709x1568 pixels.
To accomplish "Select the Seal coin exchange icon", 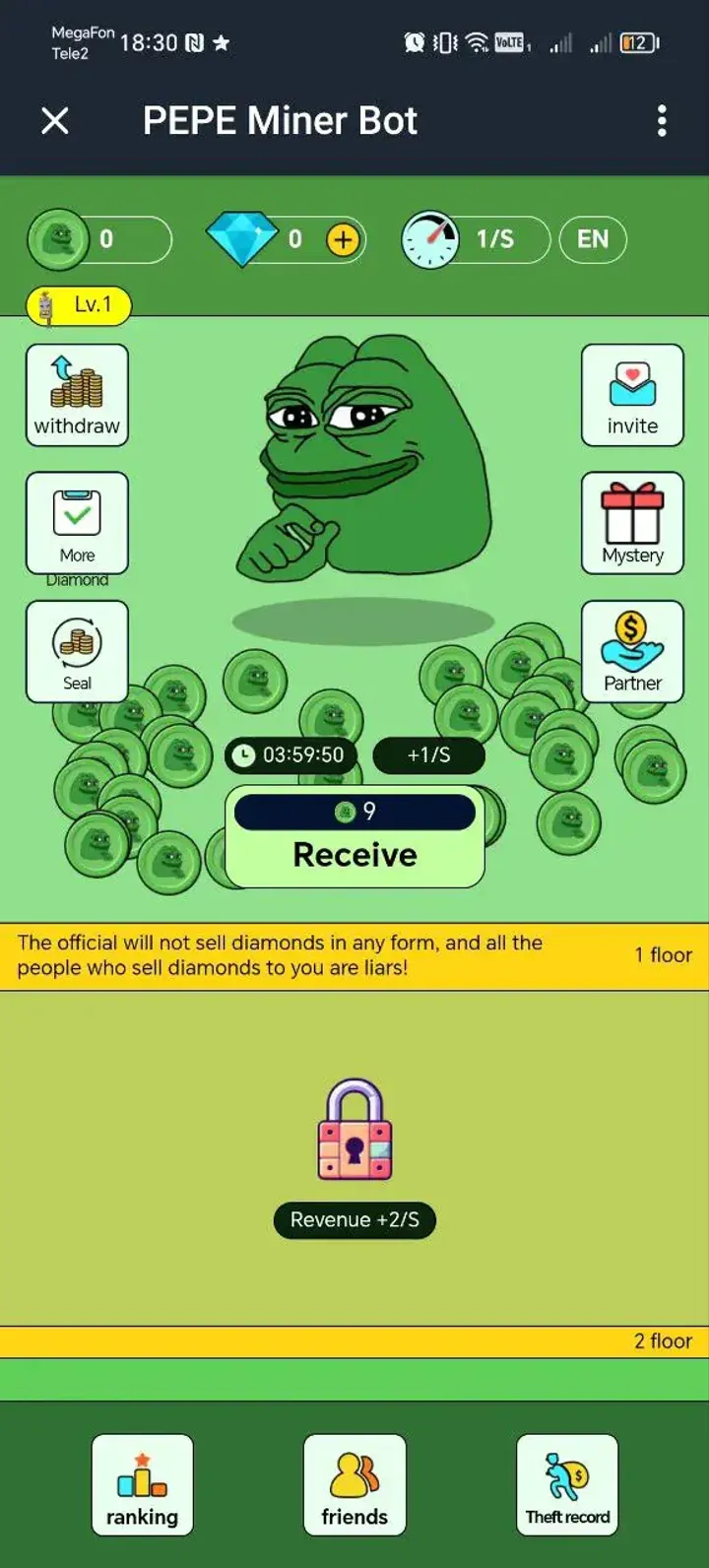I will click(77, 652).
